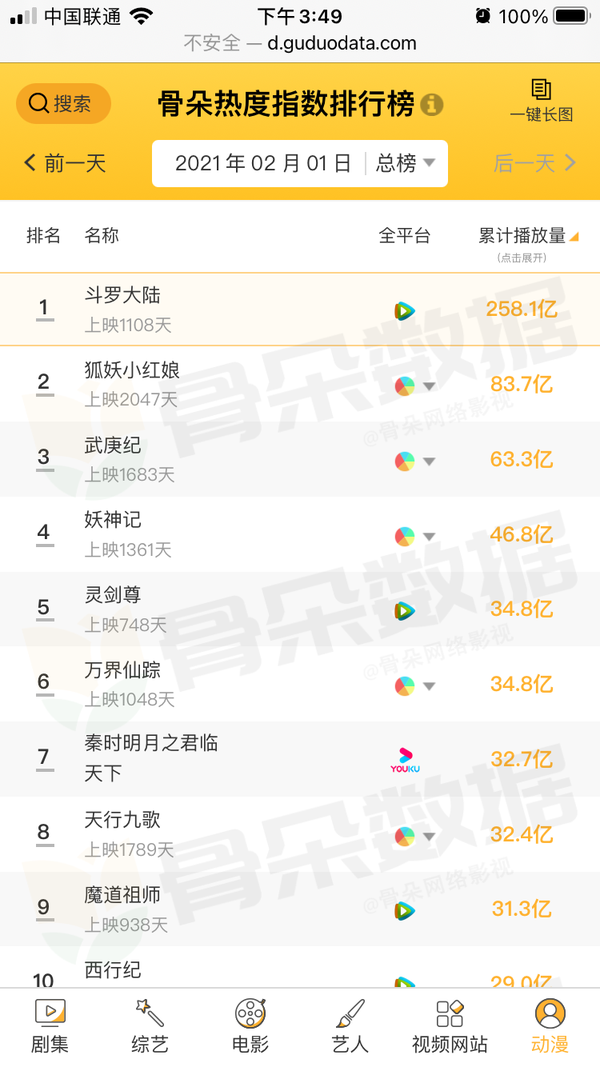Switch to the 剧集 tab

(x=50, y=1027)
